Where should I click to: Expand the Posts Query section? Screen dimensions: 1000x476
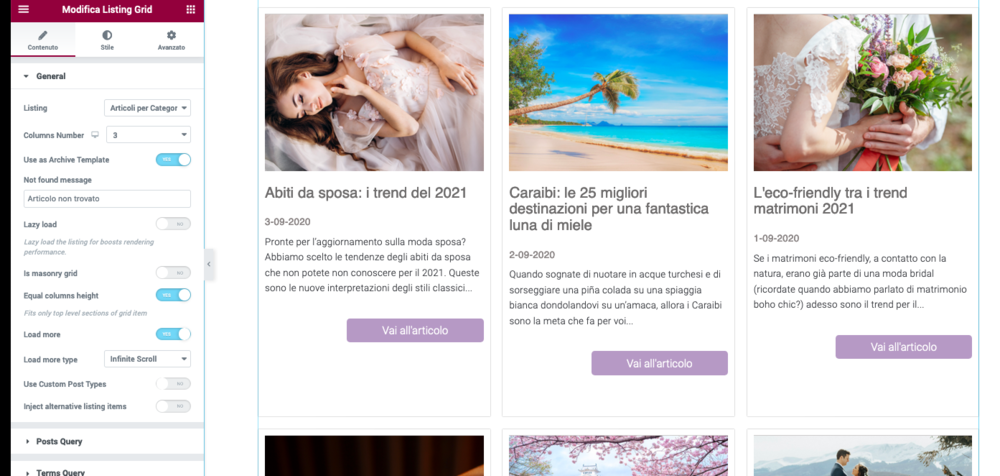click(59, 441)
